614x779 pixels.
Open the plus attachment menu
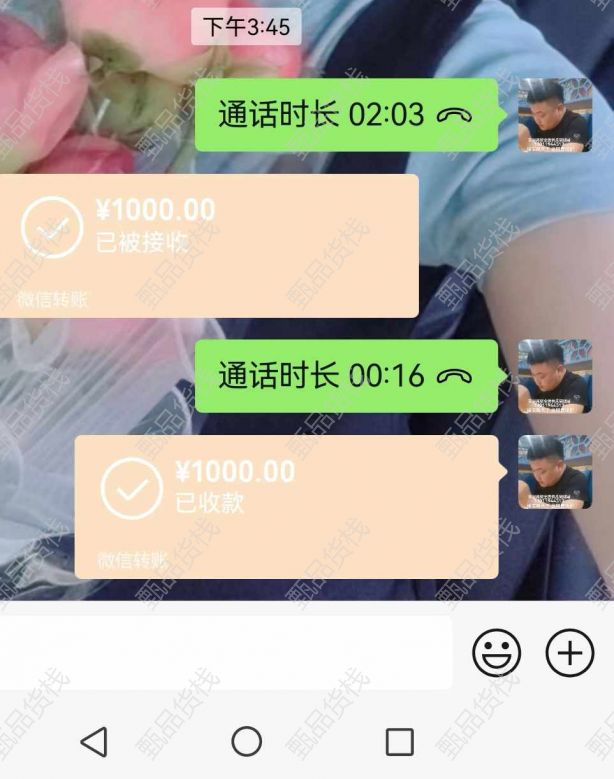(x=569, y=654)
